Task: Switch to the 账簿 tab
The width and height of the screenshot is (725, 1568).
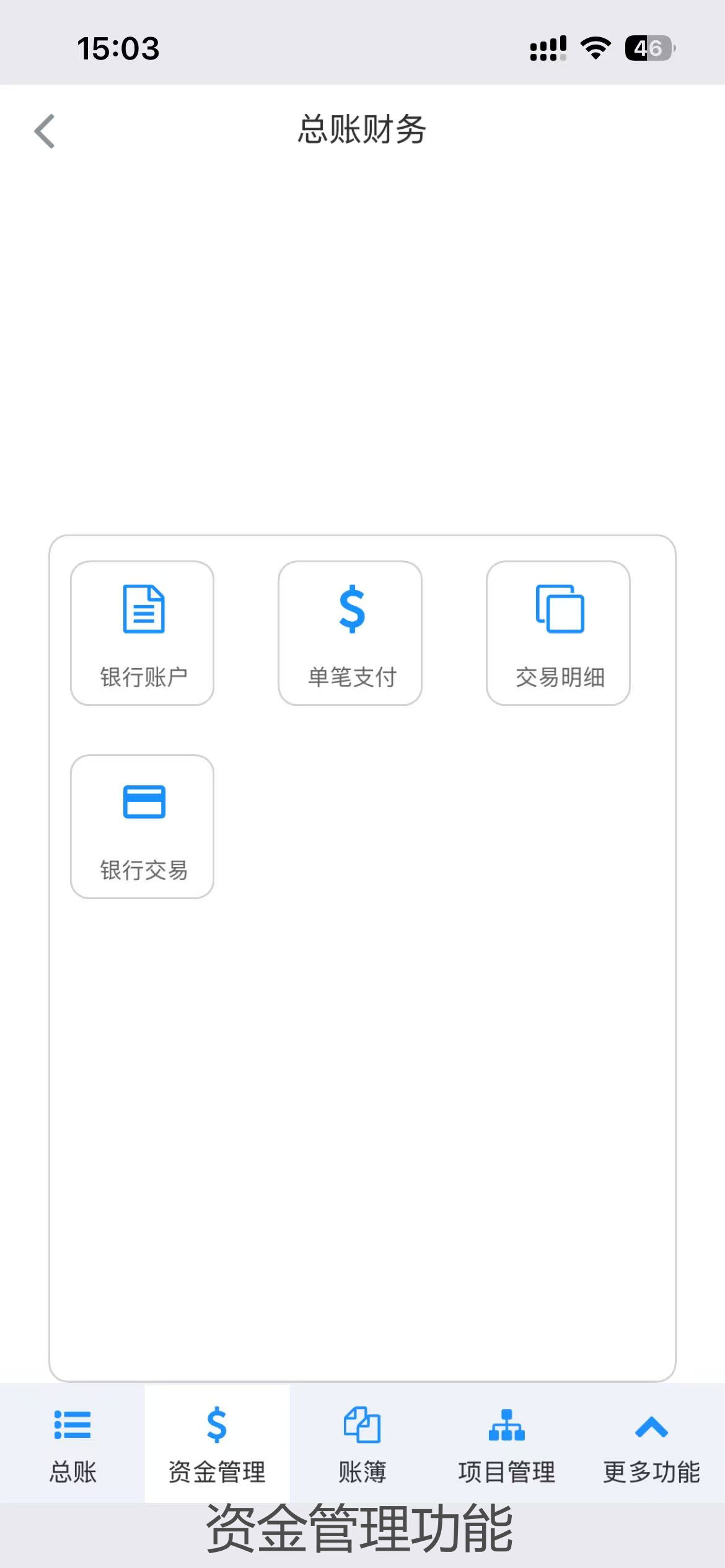Action: [x=362, y=1455]
